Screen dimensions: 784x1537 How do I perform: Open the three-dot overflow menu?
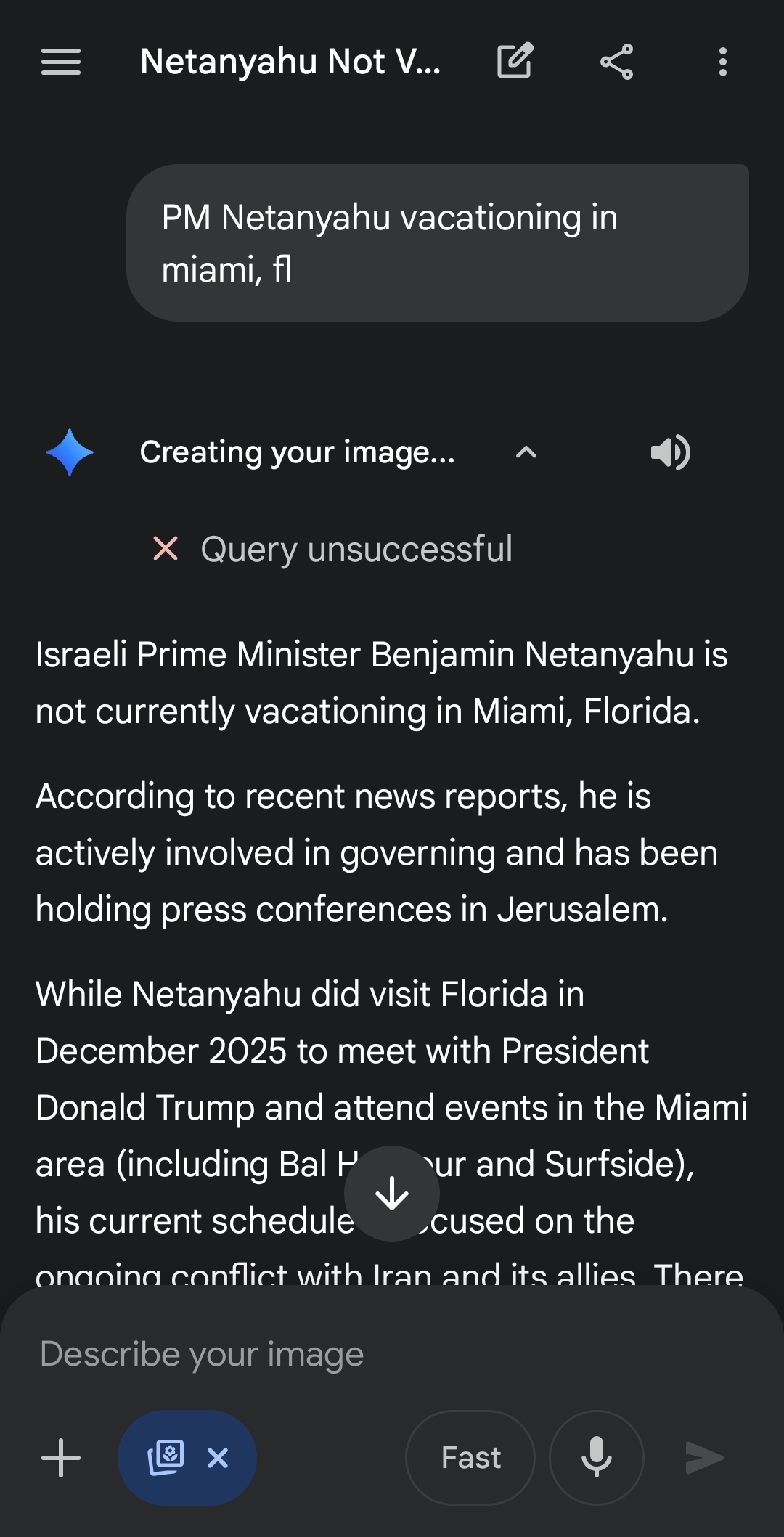coord(722,62)
